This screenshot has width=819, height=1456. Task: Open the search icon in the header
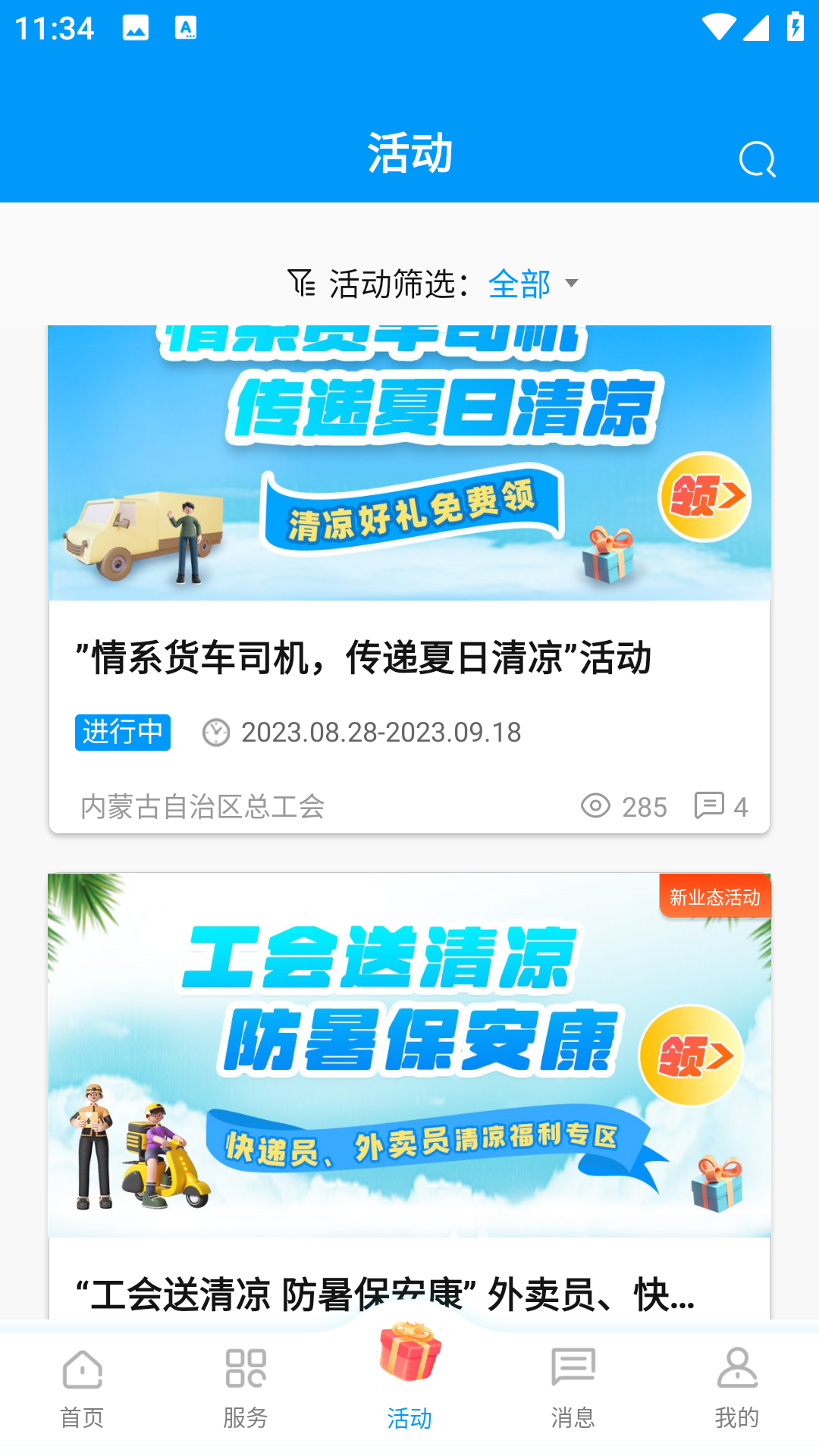pos(757,159)
